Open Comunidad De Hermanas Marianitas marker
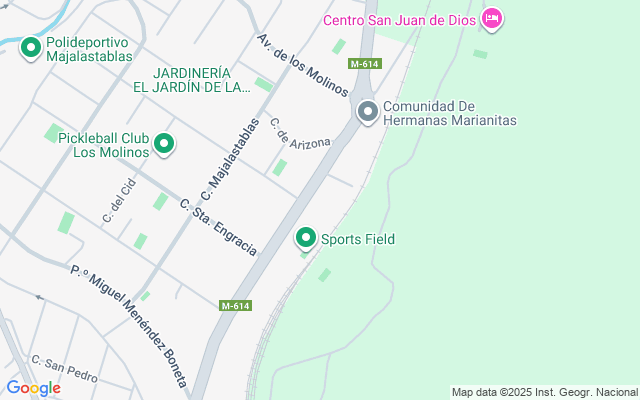640x400 pixels. pos(368,112)
